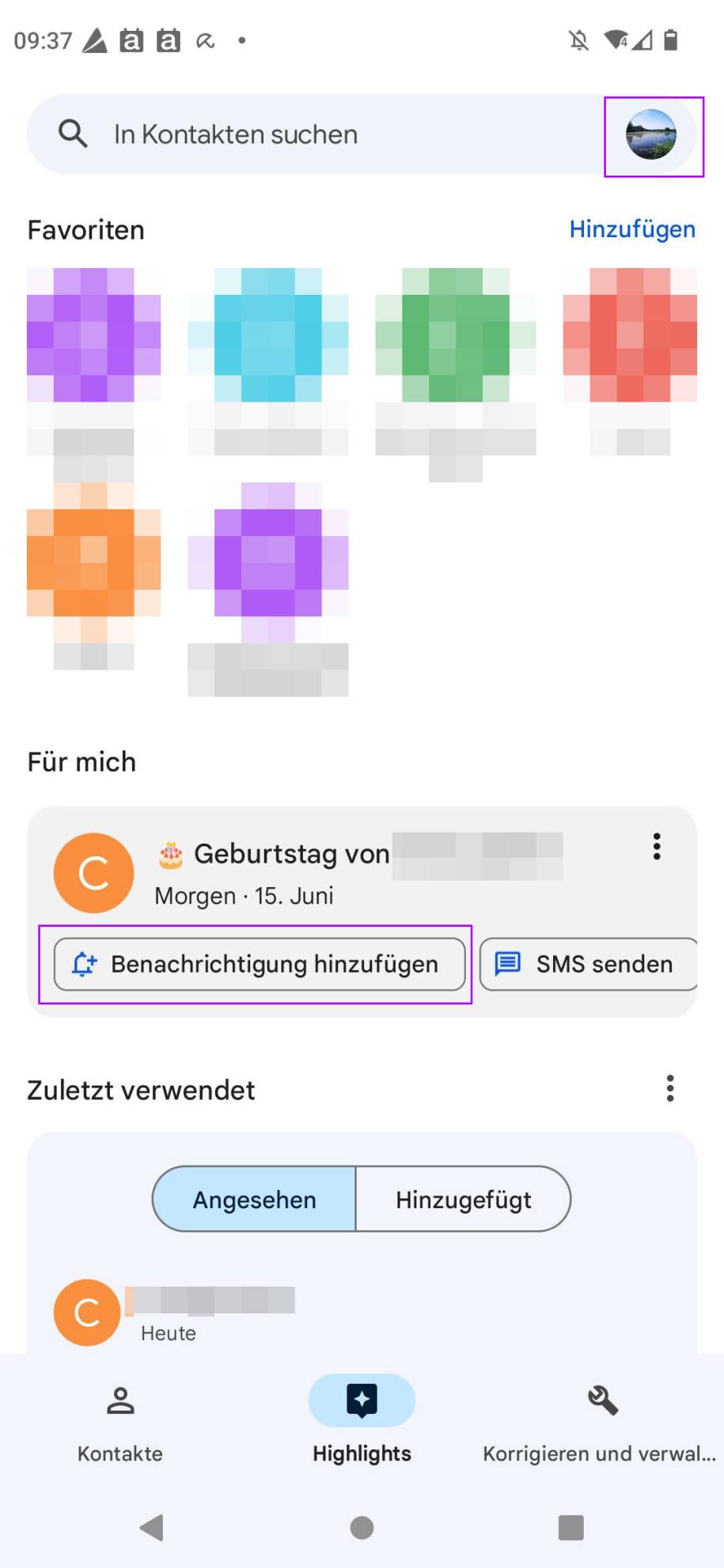Screen dimensions: 724x1568
Task: Open the three-dot menu on the birthday card
Action: [x=657, y=847]
